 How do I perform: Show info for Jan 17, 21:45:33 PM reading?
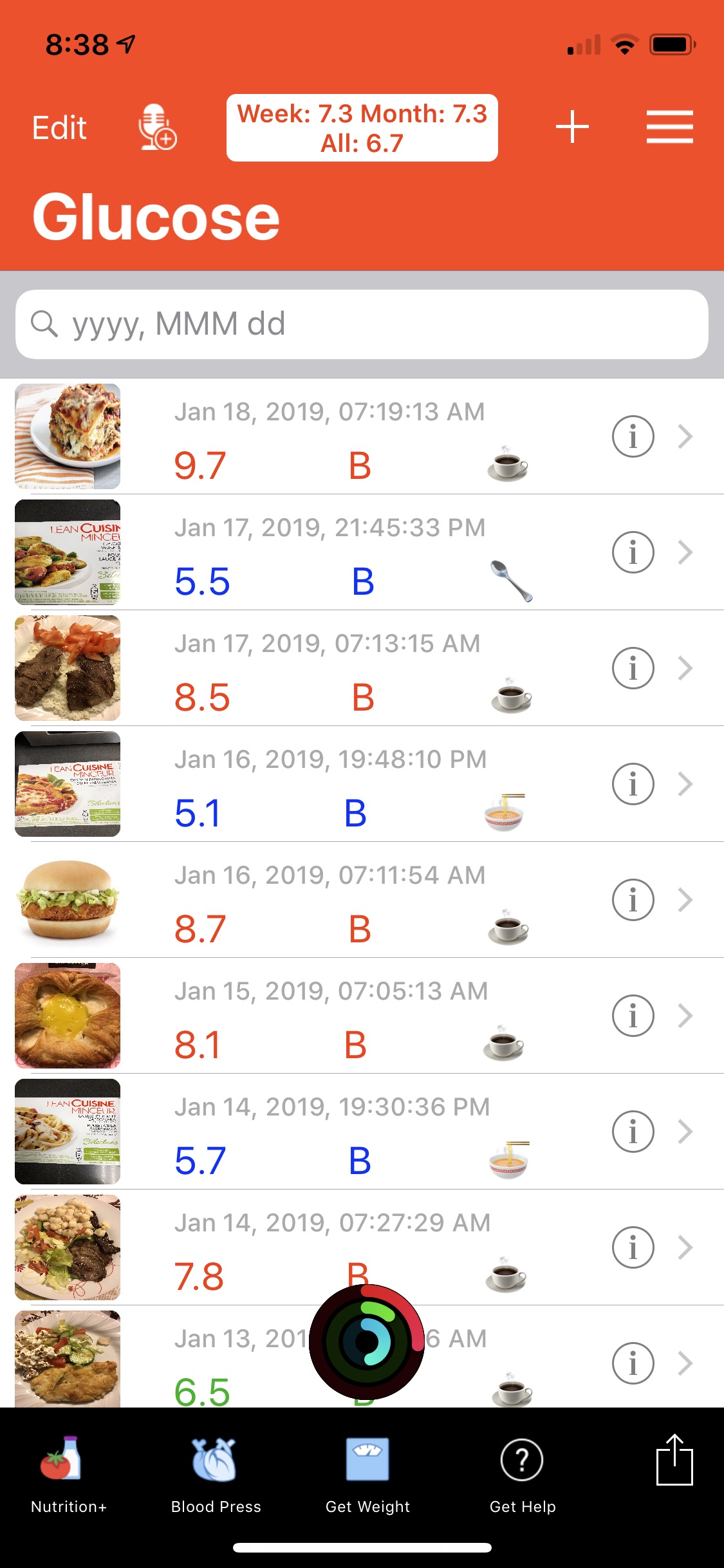[x=633, y=552]
